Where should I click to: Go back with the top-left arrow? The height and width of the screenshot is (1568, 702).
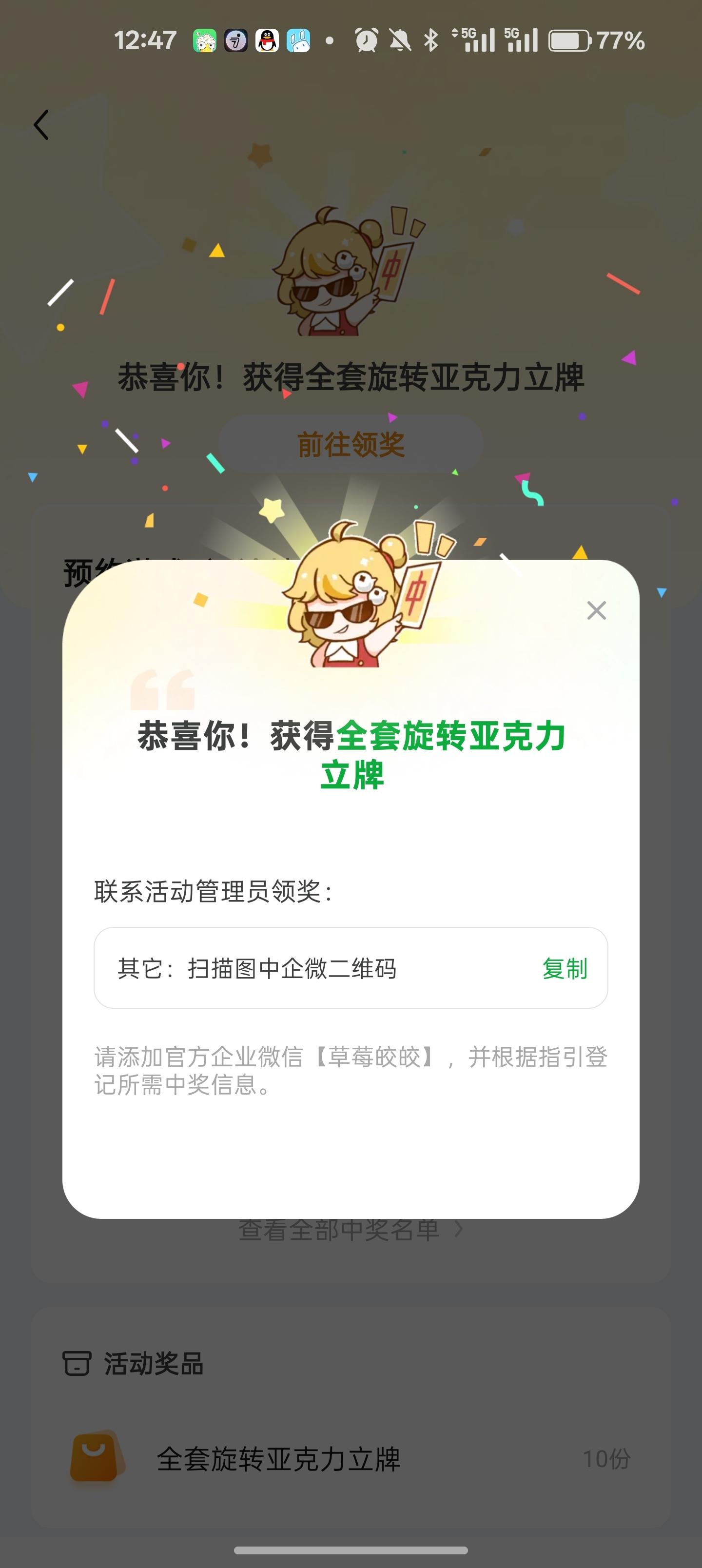click(x=41, y=125)
